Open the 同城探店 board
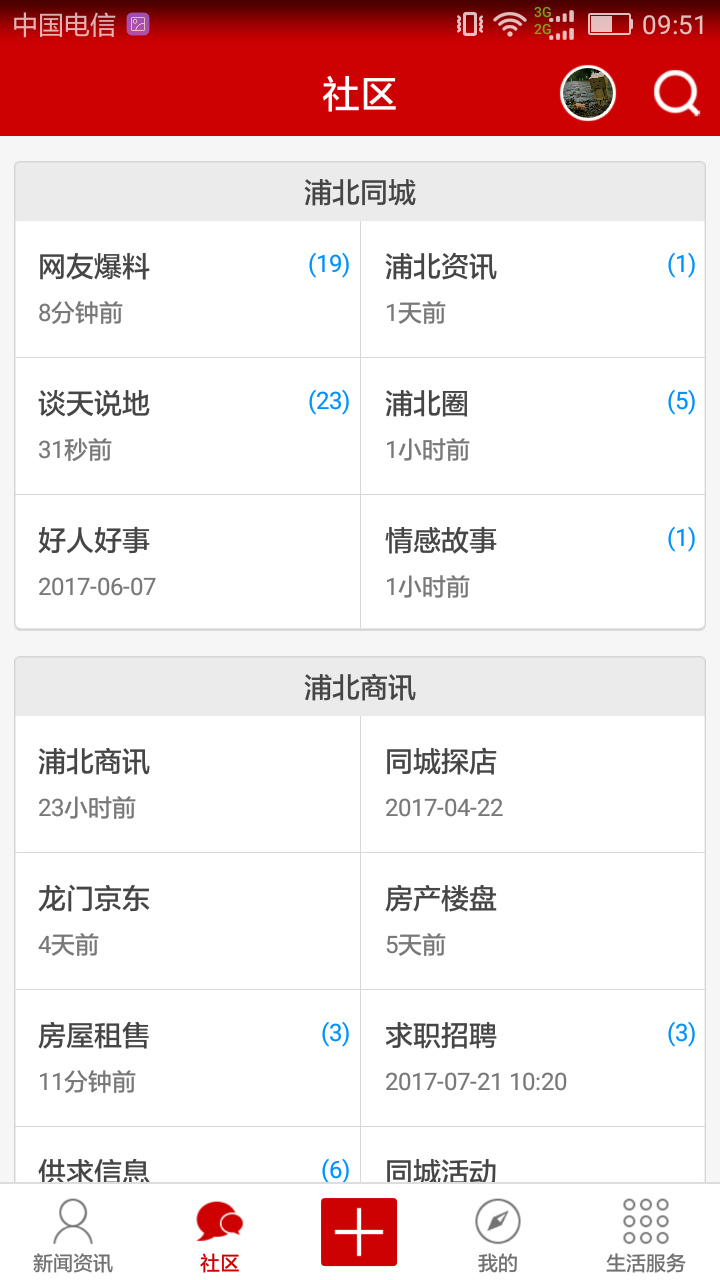 tap(533, 784)
